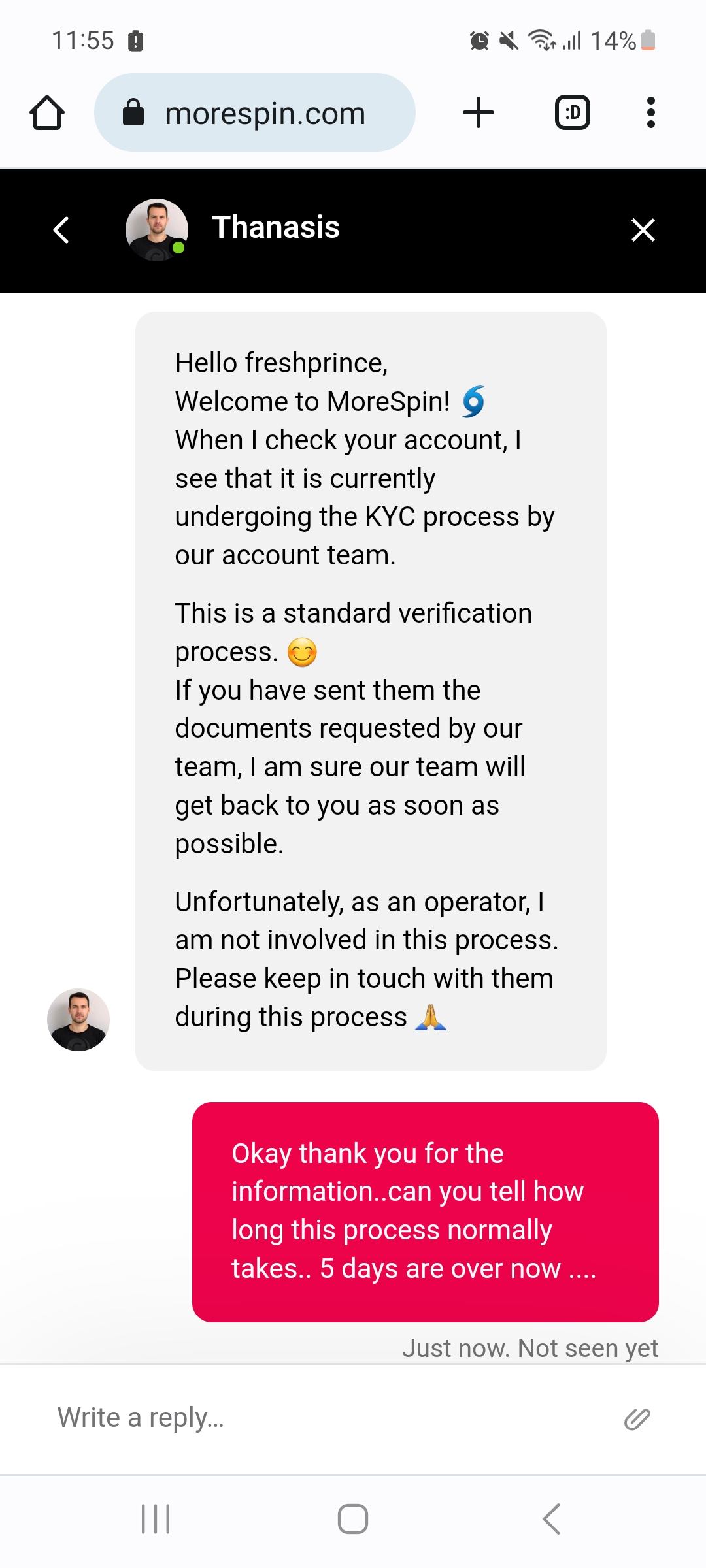Close the chat window
The height and width of the screenshot is (1568, 706).
[x=643, y=230]
